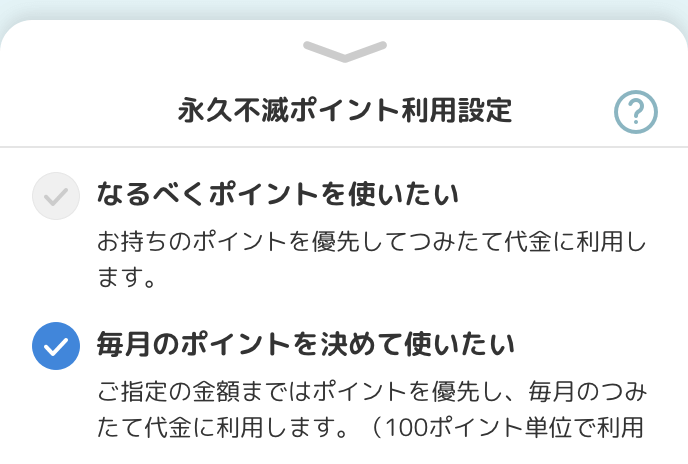The image size is (688, 464).
Task: Select the 毎月のポイントを決めて使いたい option
Action: (56, 346)
